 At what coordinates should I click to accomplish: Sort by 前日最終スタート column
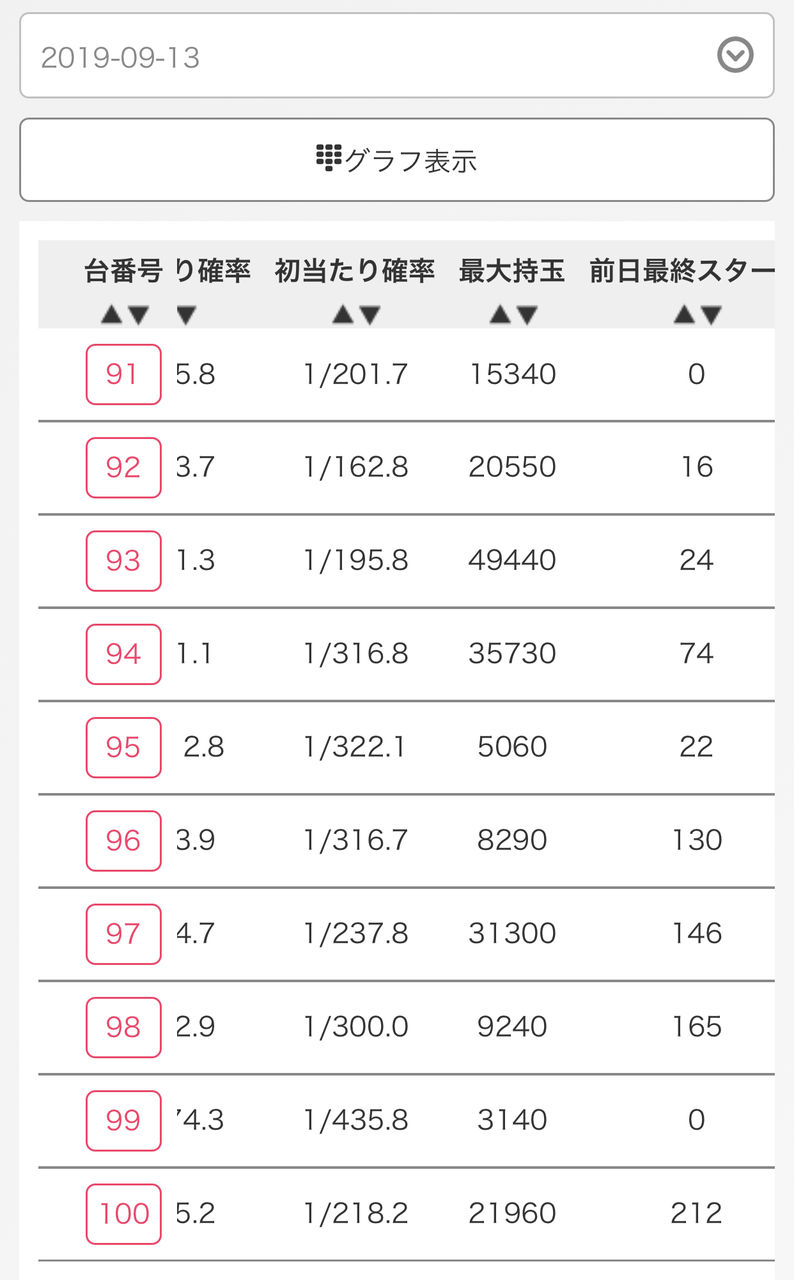pos(697,315)
